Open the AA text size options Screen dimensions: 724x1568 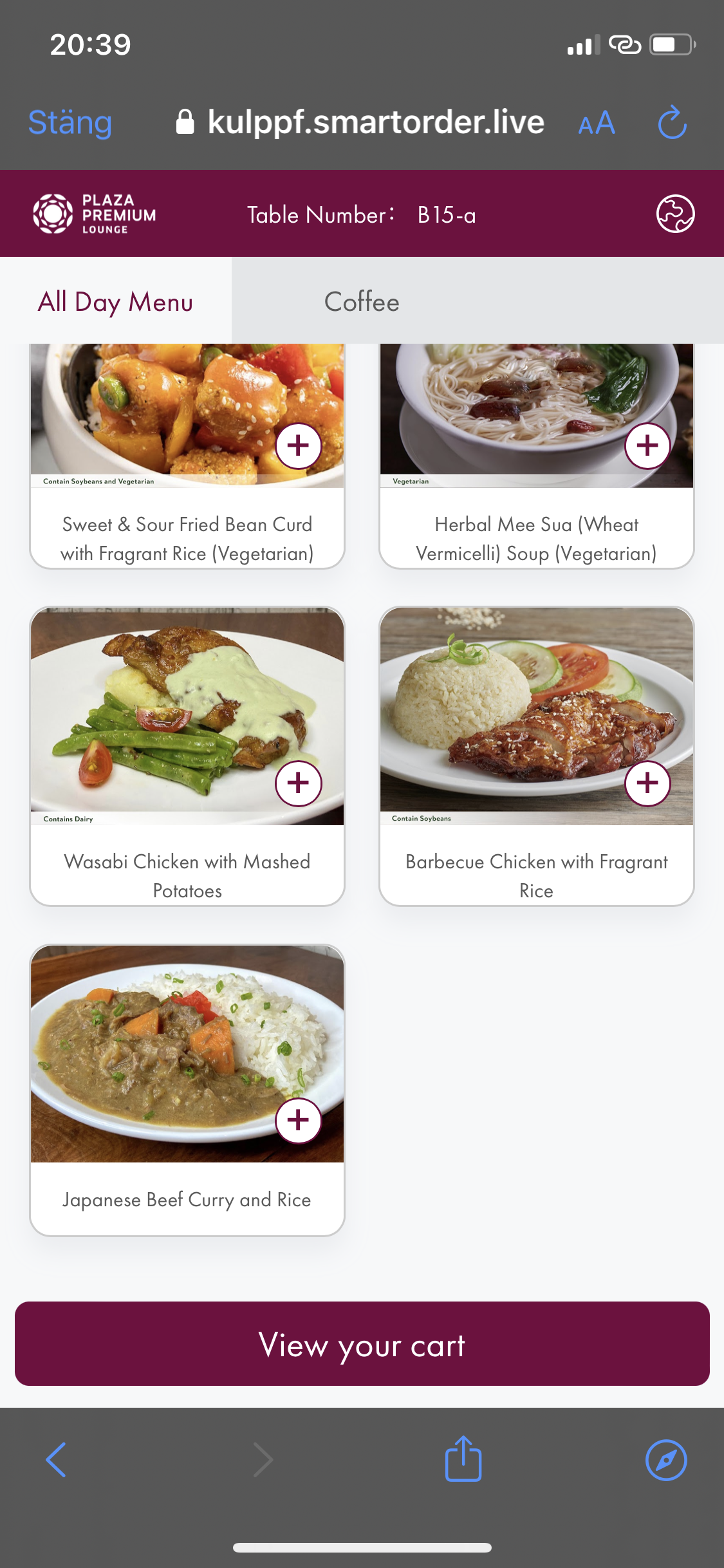point(597,123)
